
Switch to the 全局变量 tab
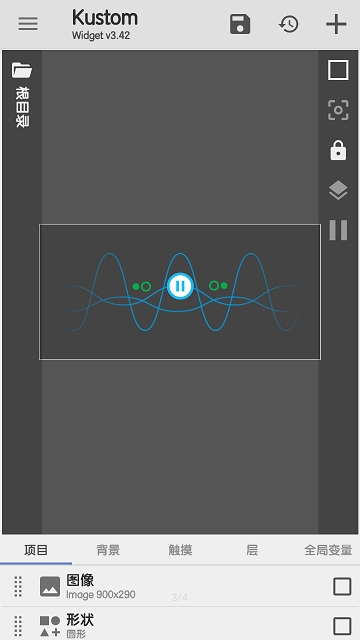pos(328,550)
